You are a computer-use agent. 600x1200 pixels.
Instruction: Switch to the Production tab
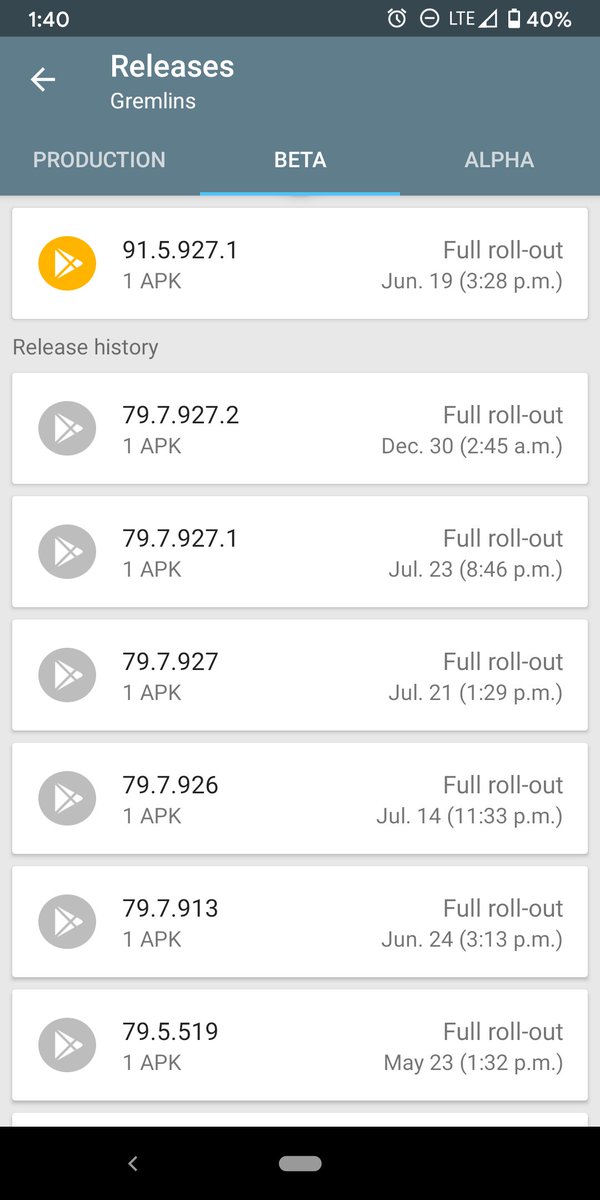coord(100,160)
